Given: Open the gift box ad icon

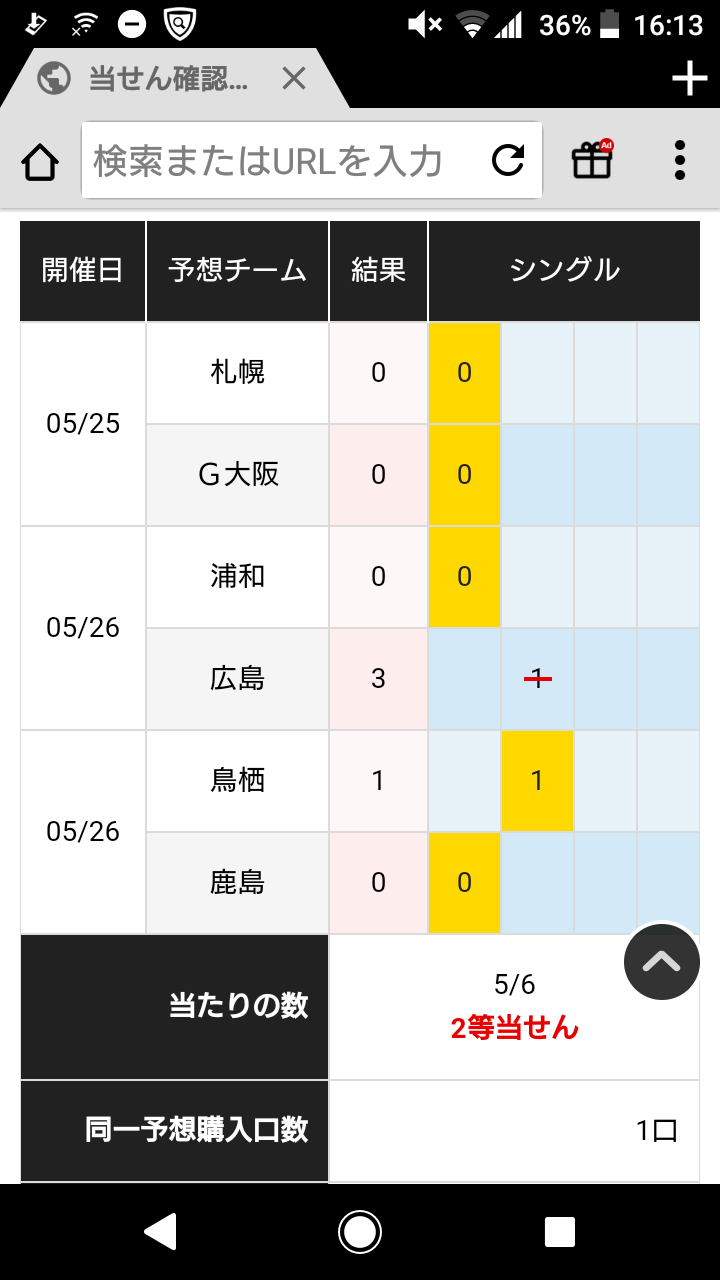Looking at the screenshot, I should [x=592, y=160].
